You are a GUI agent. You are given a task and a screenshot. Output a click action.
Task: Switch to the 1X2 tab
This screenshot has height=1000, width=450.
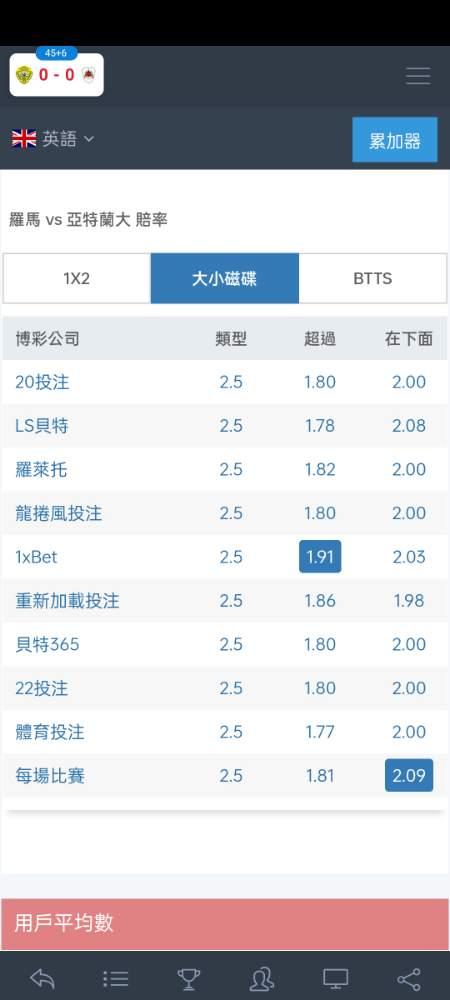(76, 279)
